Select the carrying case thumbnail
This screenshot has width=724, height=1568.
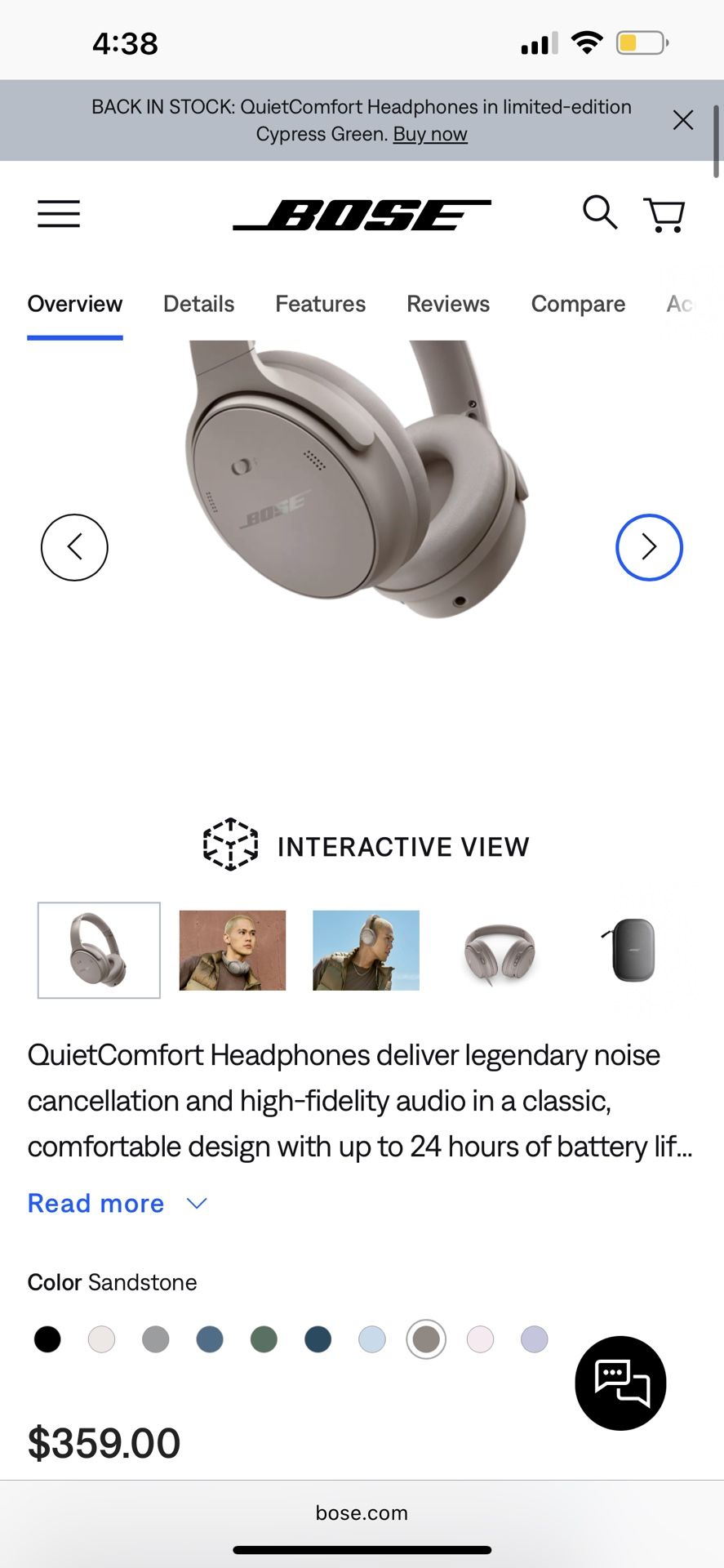(x=632, y=950)
